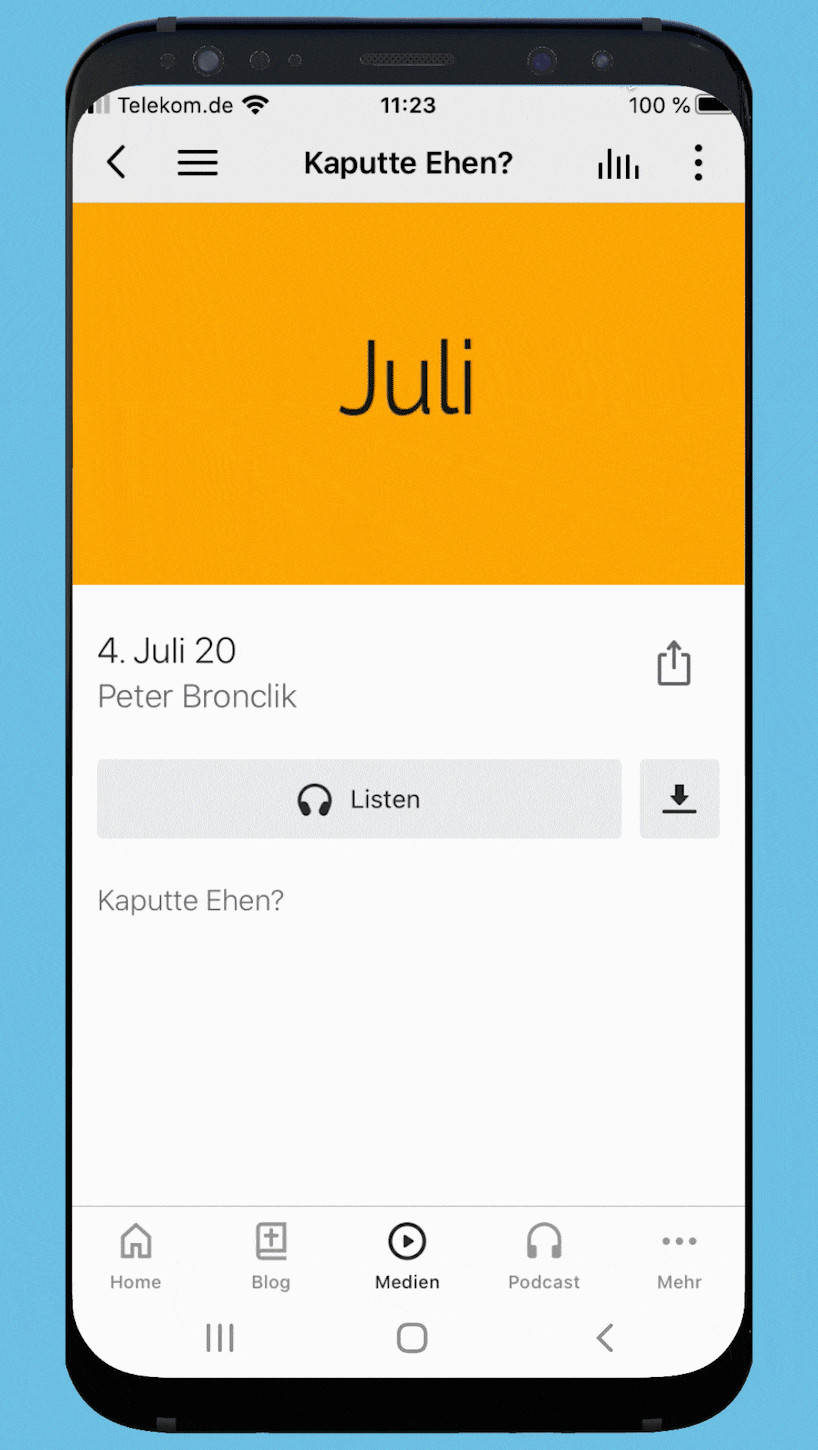Open recent apps from the navigation bar
Screen dimensions: 818x1450
(219, 1338)
